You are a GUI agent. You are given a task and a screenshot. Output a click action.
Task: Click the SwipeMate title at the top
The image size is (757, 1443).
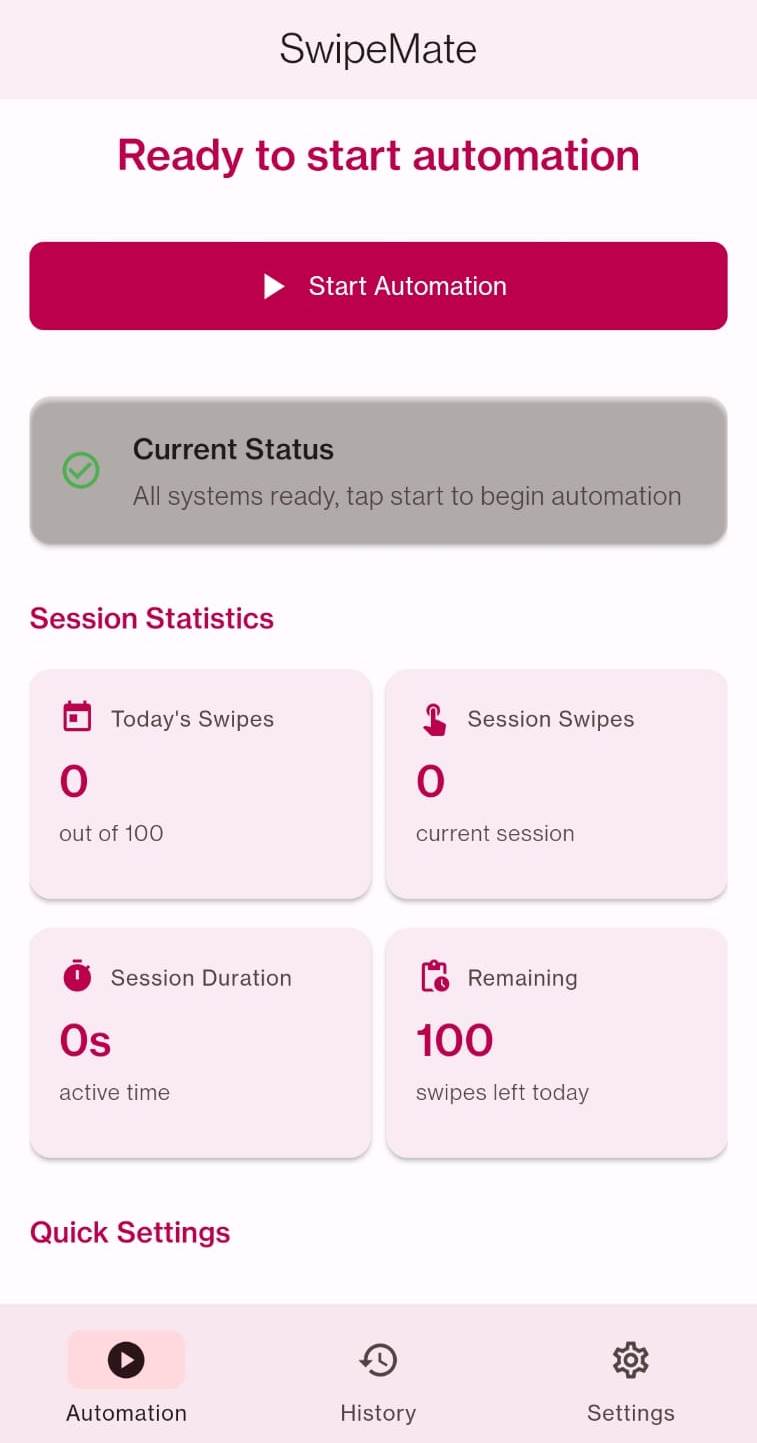(x=378, y=49)
